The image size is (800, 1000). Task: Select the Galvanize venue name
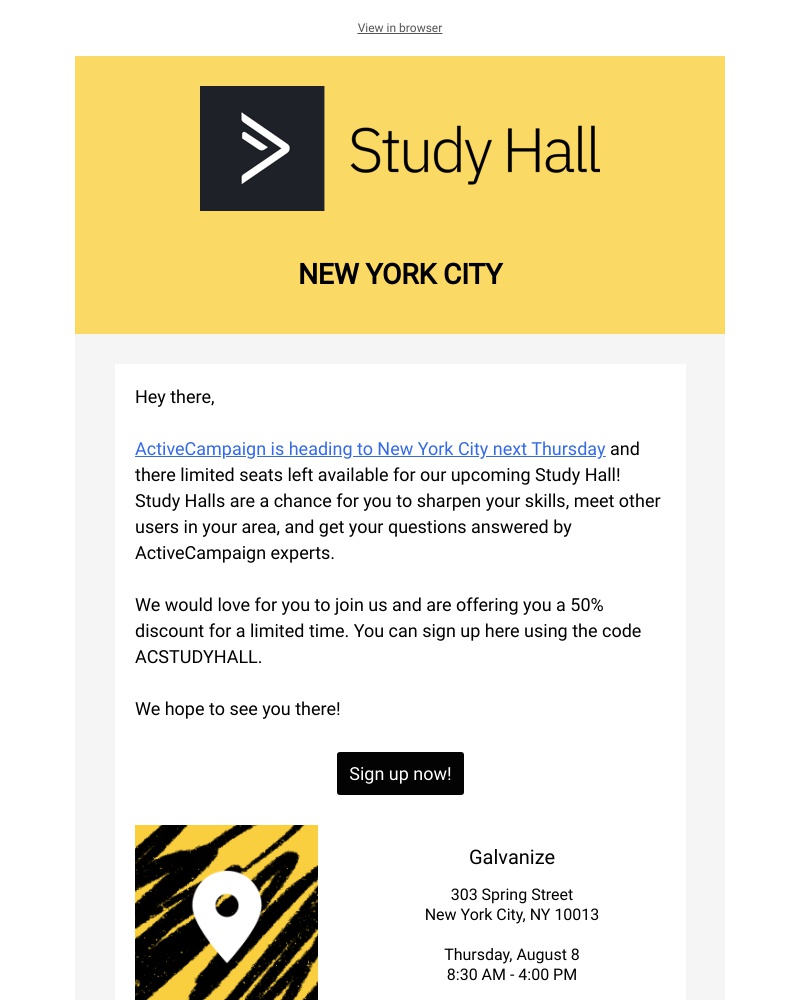pyautogui.click(x=511, y=857)
